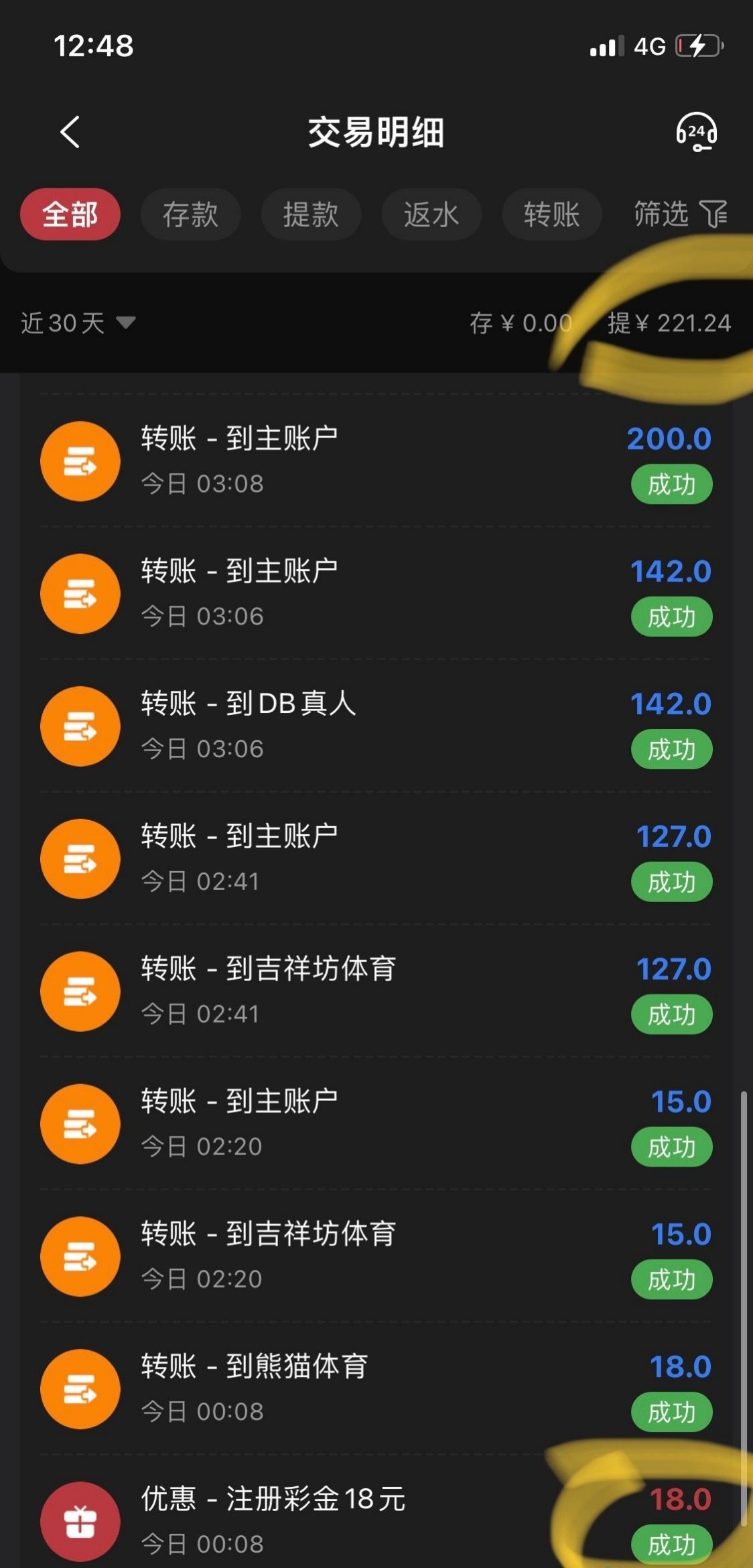Screen dimensions: 753x1568
Task: View the 注册彩金18元 bonus record
Action: pyautogui.click(x=375, y=1521)
